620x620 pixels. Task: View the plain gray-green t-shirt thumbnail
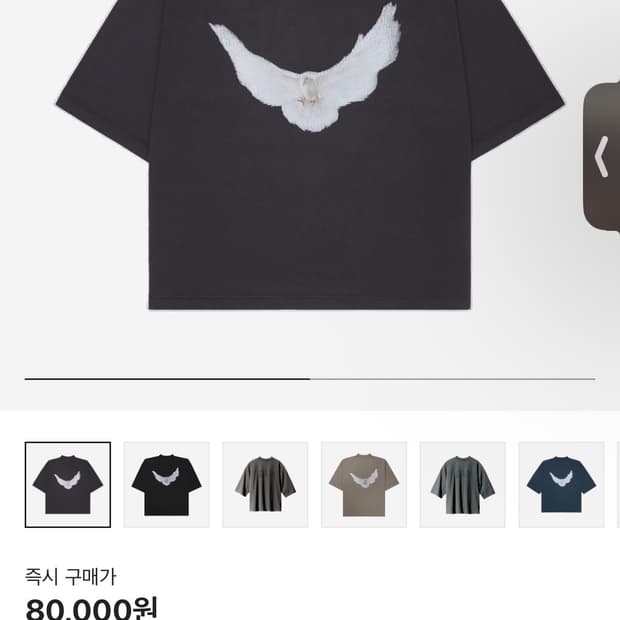[x=463, y=485]
